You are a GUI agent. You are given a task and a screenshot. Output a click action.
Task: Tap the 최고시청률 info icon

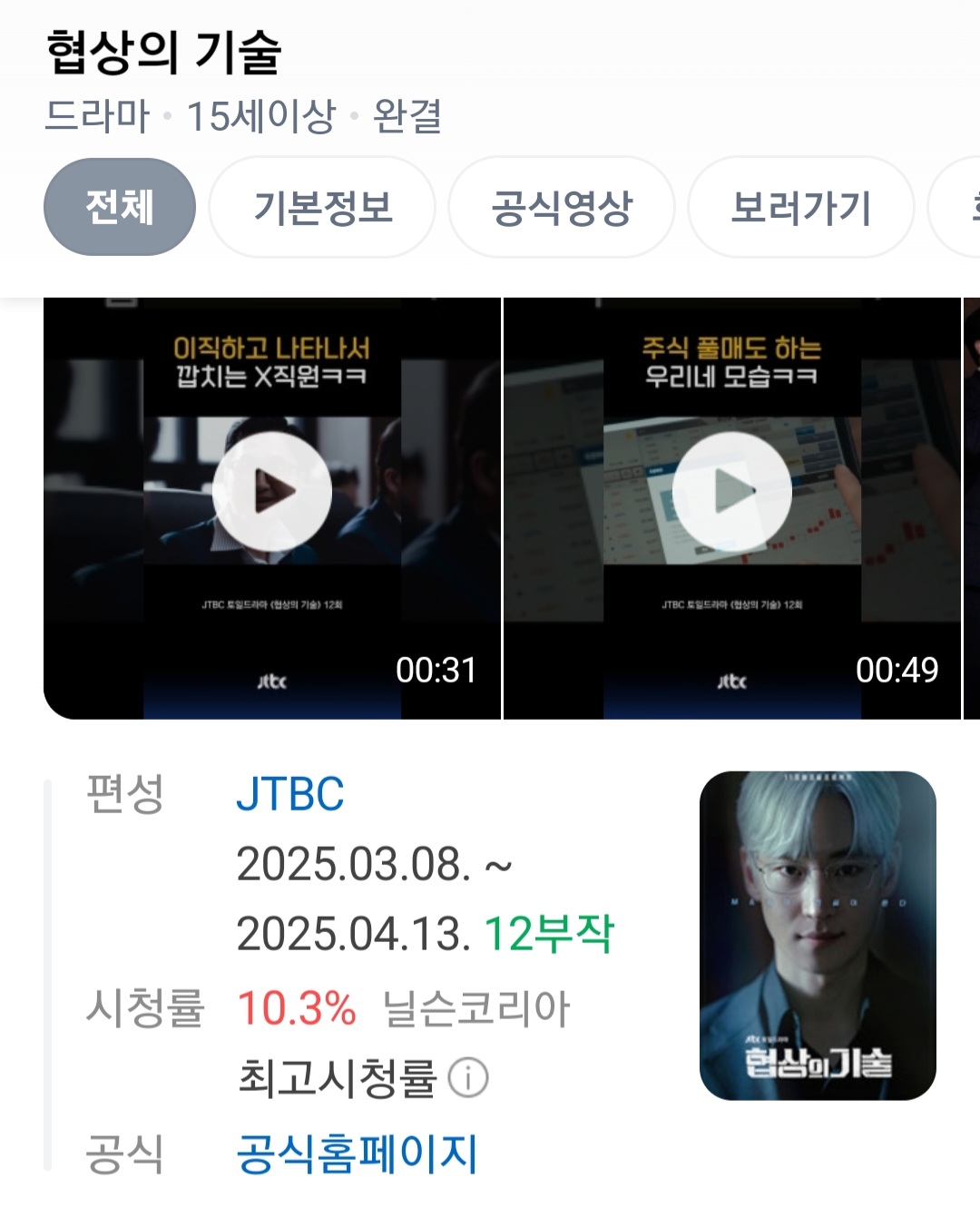(x=468, y=1077)
